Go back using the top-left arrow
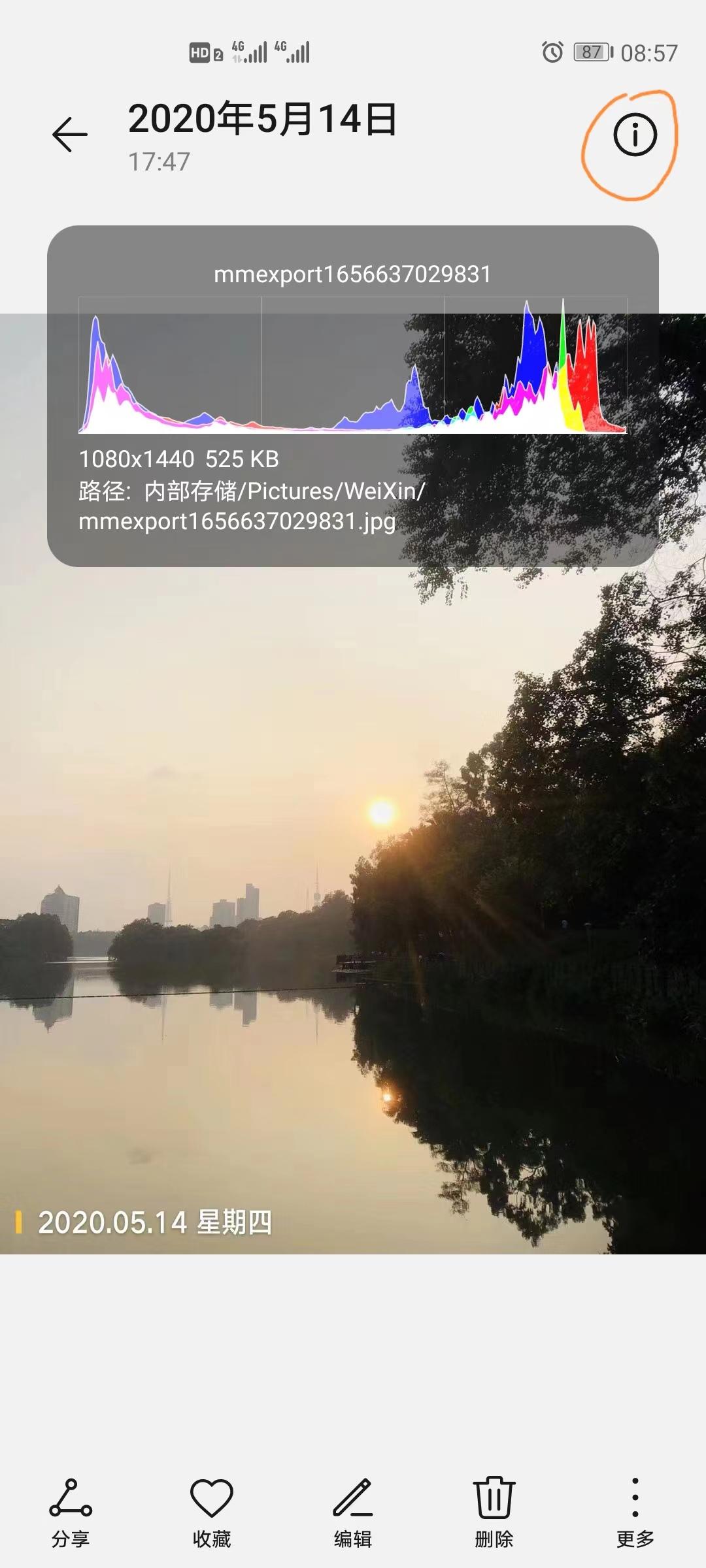The height and width of the screenshot is (1568, 706). click(x=70, y=135)
